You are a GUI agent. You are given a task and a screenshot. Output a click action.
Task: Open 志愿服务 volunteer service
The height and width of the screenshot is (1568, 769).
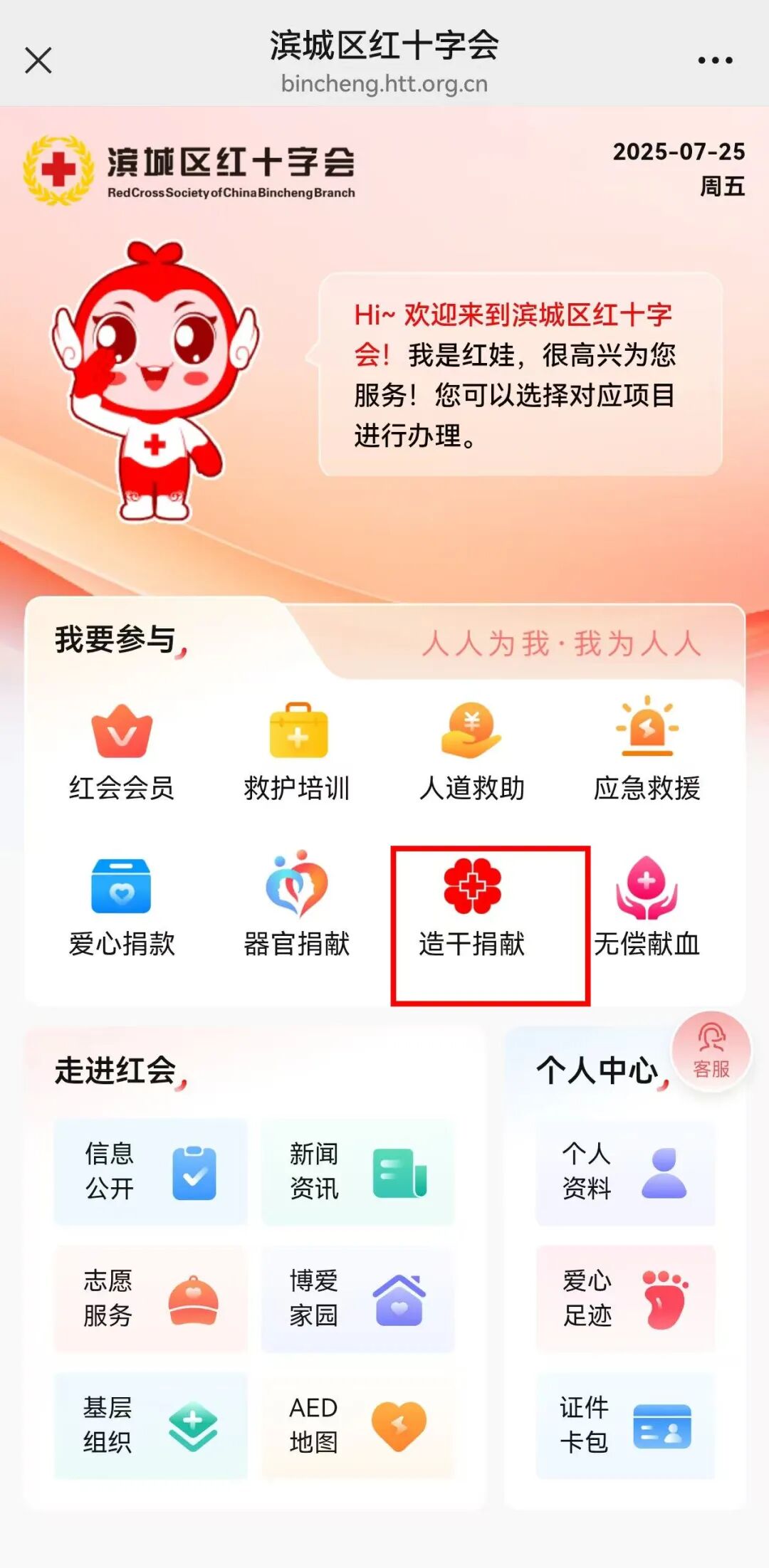tap(150, 1298)
